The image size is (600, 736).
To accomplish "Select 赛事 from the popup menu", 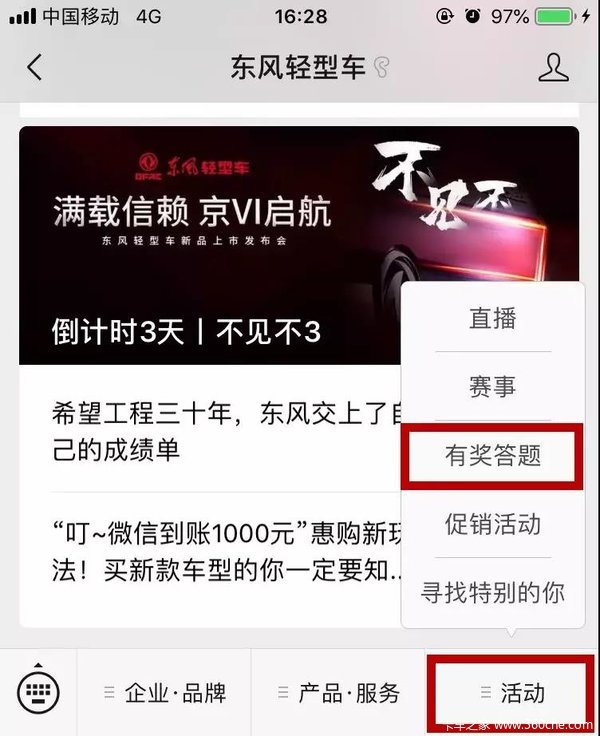I will tap(492, 387).
